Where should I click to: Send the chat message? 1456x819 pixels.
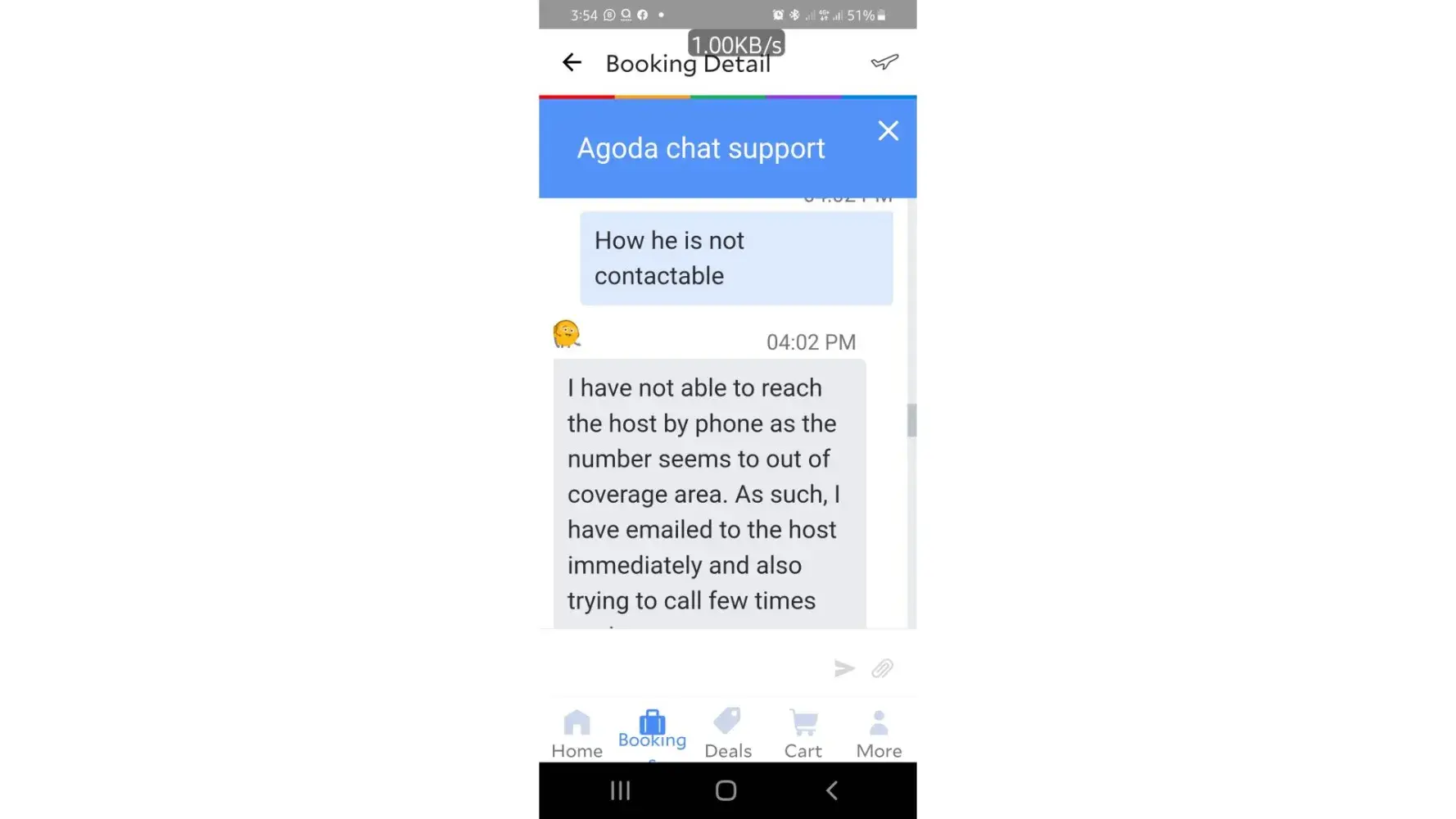pyautogui.click(x=844, y=668)
